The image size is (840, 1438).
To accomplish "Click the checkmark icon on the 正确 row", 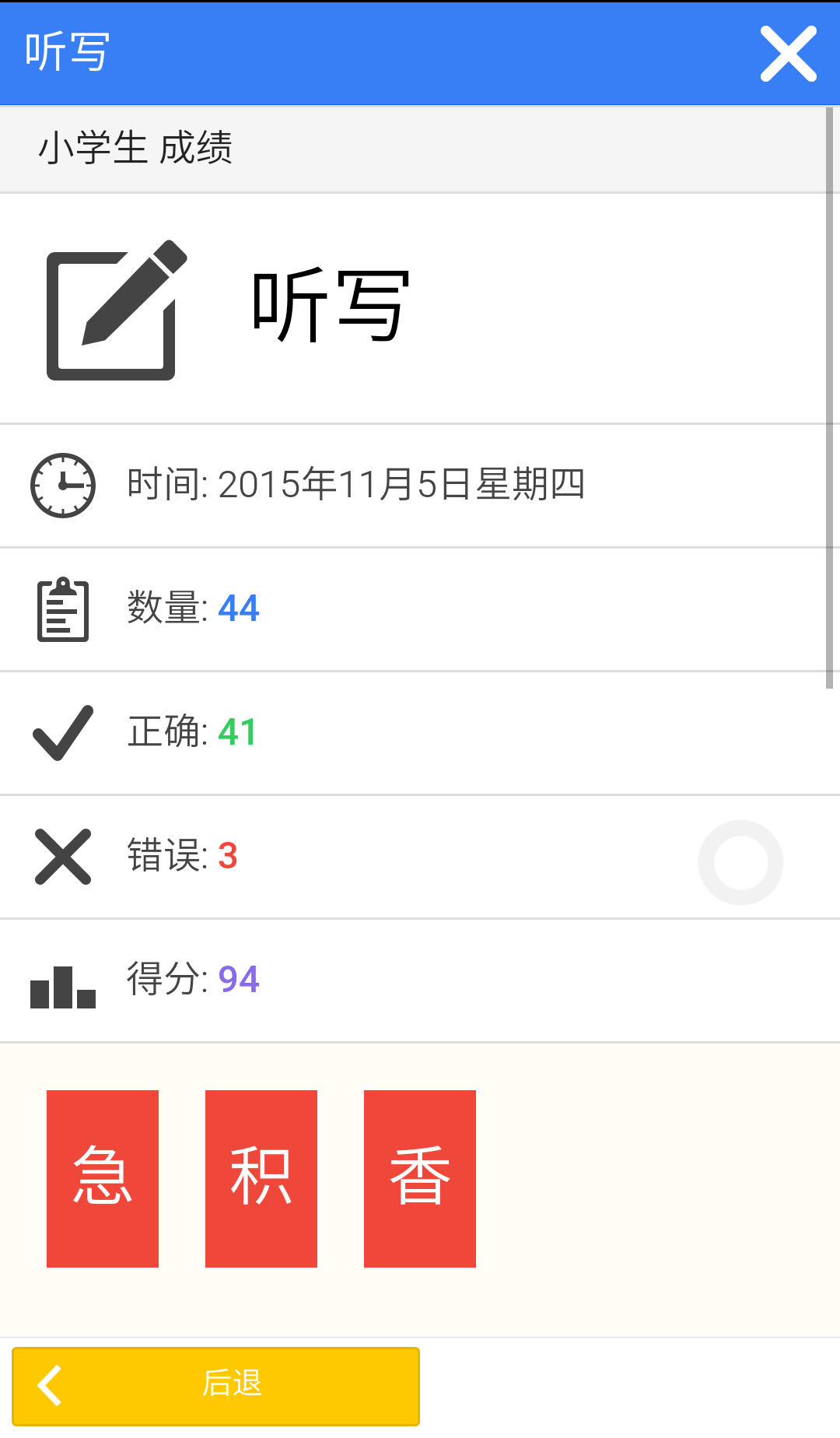I will click(x=62, y=733).
